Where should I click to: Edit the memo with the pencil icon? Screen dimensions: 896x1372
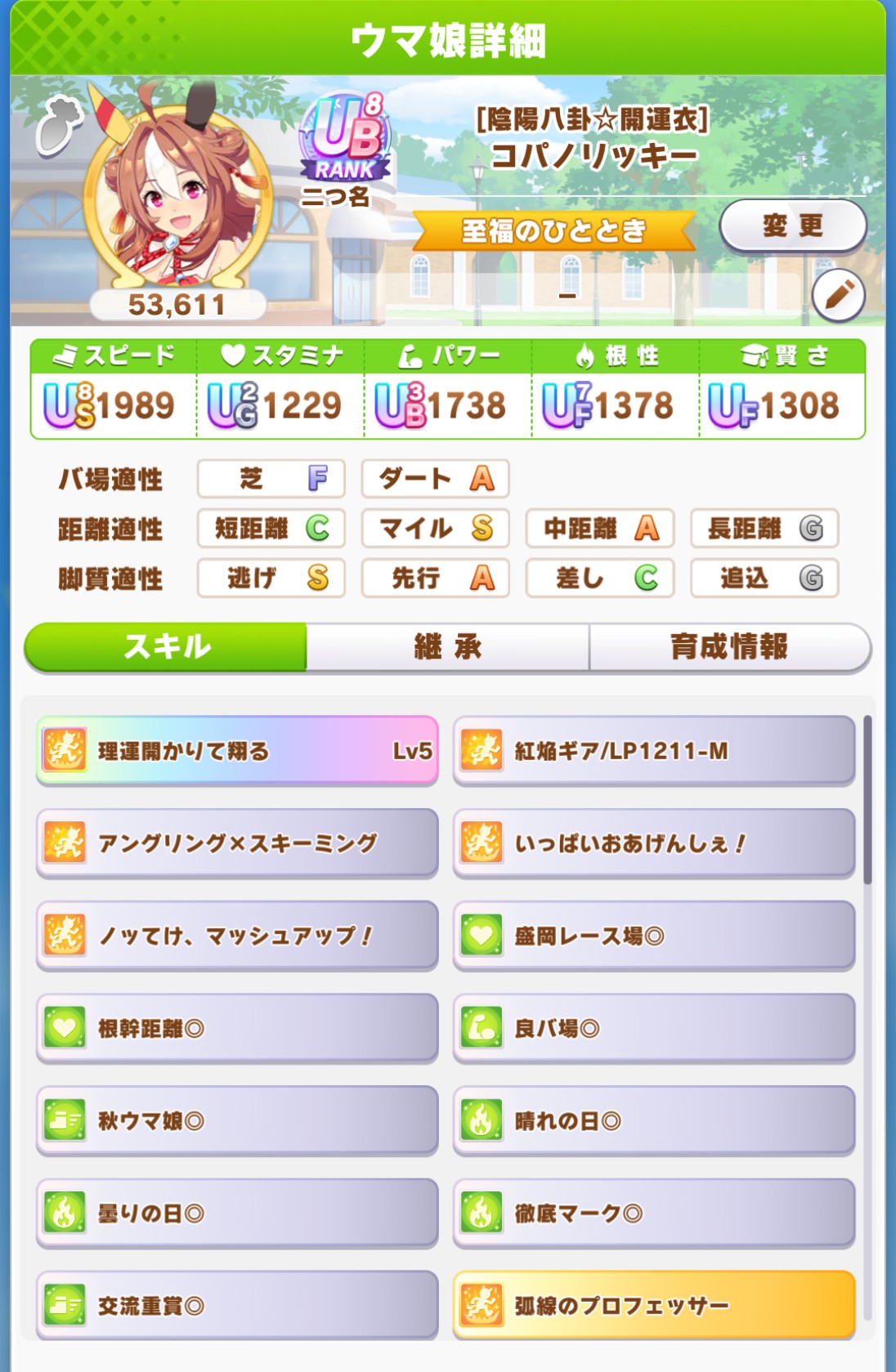point(838,295)
